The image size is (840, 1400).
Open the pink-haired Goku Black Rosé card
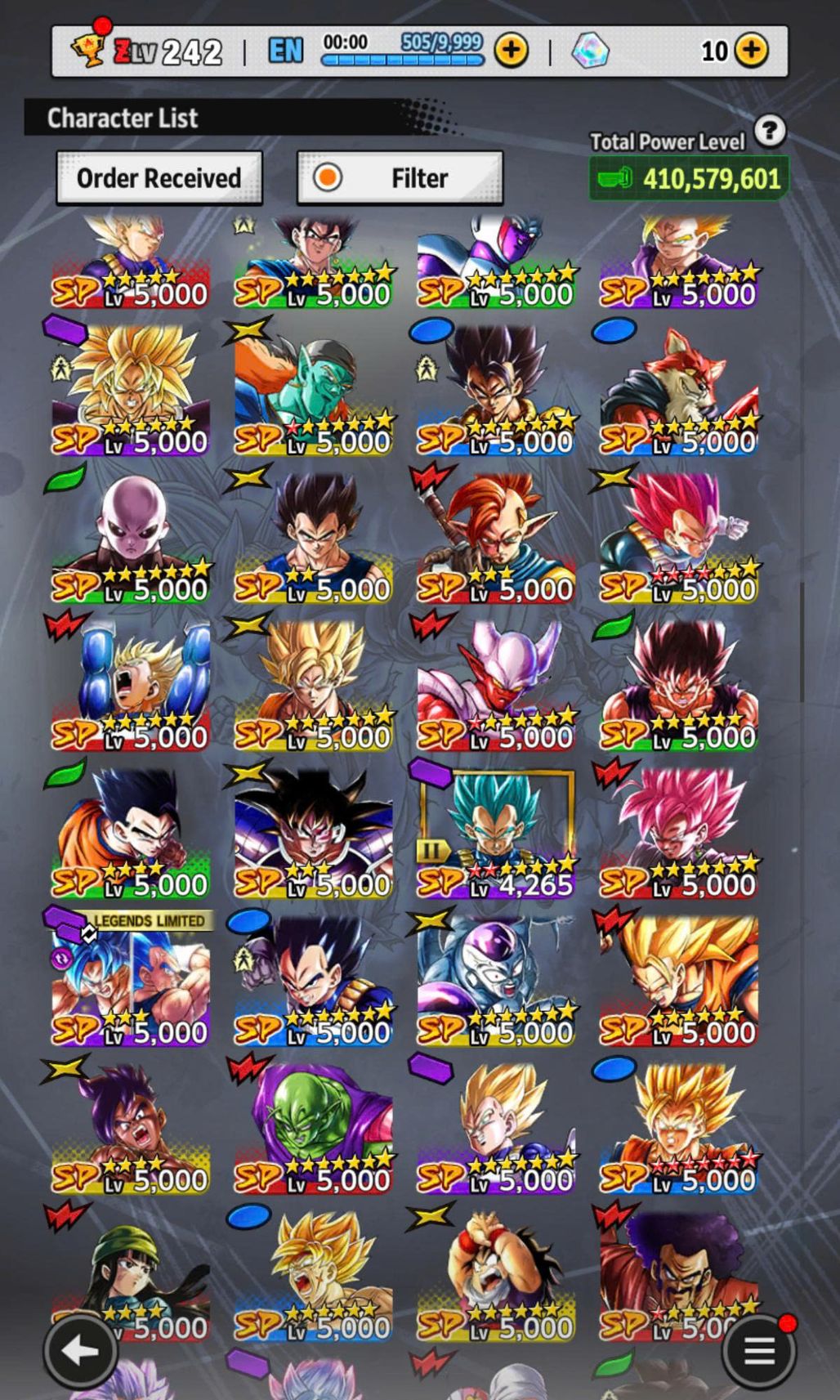point(679,834)
